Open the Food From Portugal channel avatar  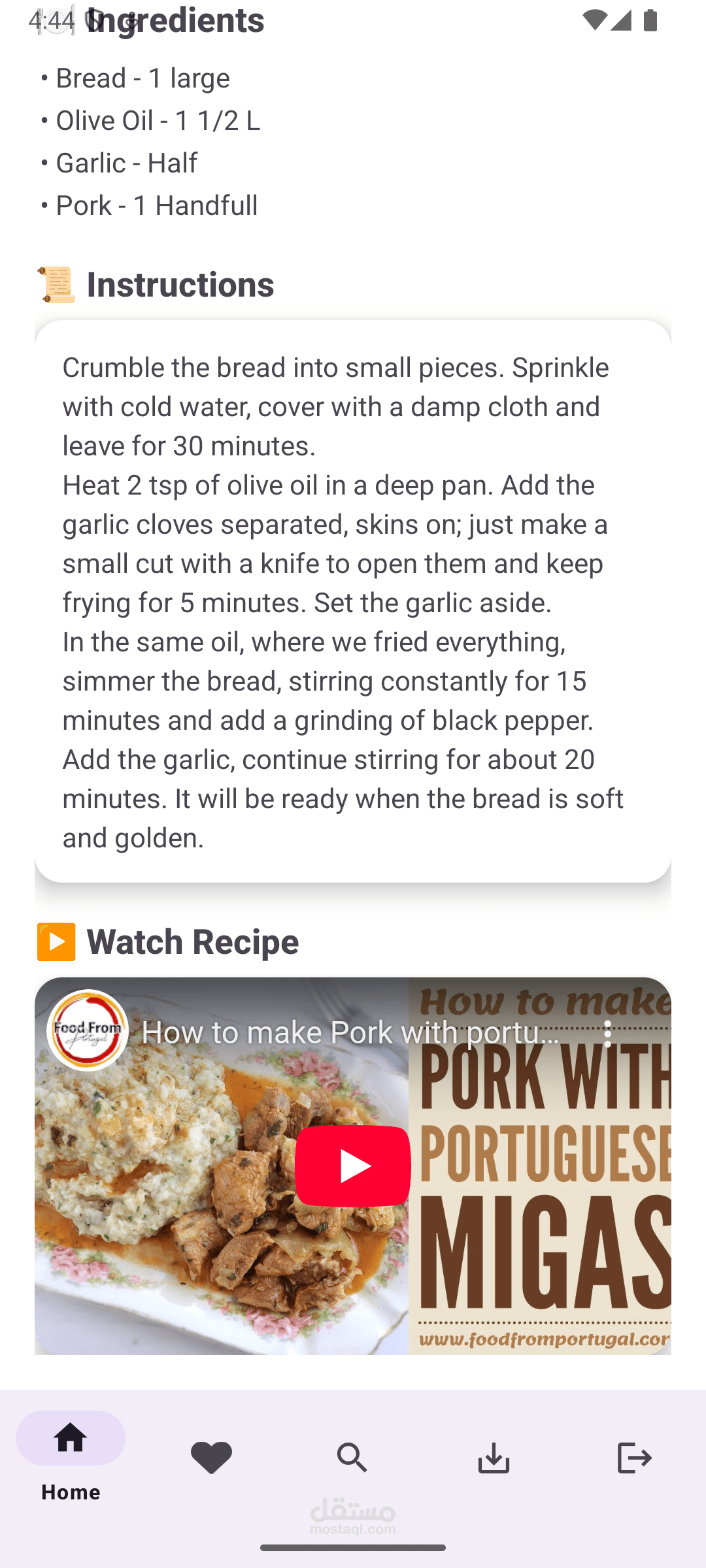click(x=88, y=1030)
